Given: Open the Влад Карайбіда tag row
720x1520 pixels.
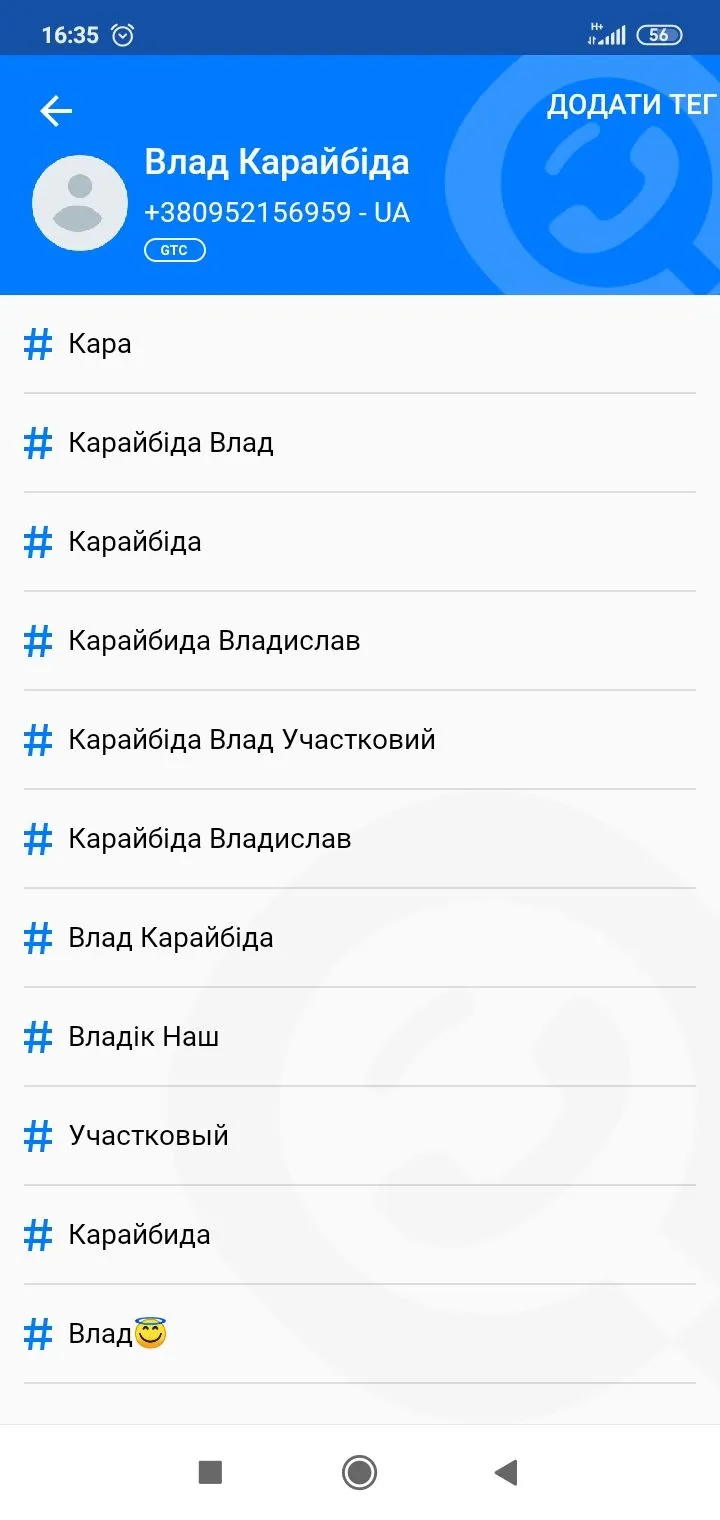Looking at the screenshot, I should pyautogui.click(x=170, y=938).
